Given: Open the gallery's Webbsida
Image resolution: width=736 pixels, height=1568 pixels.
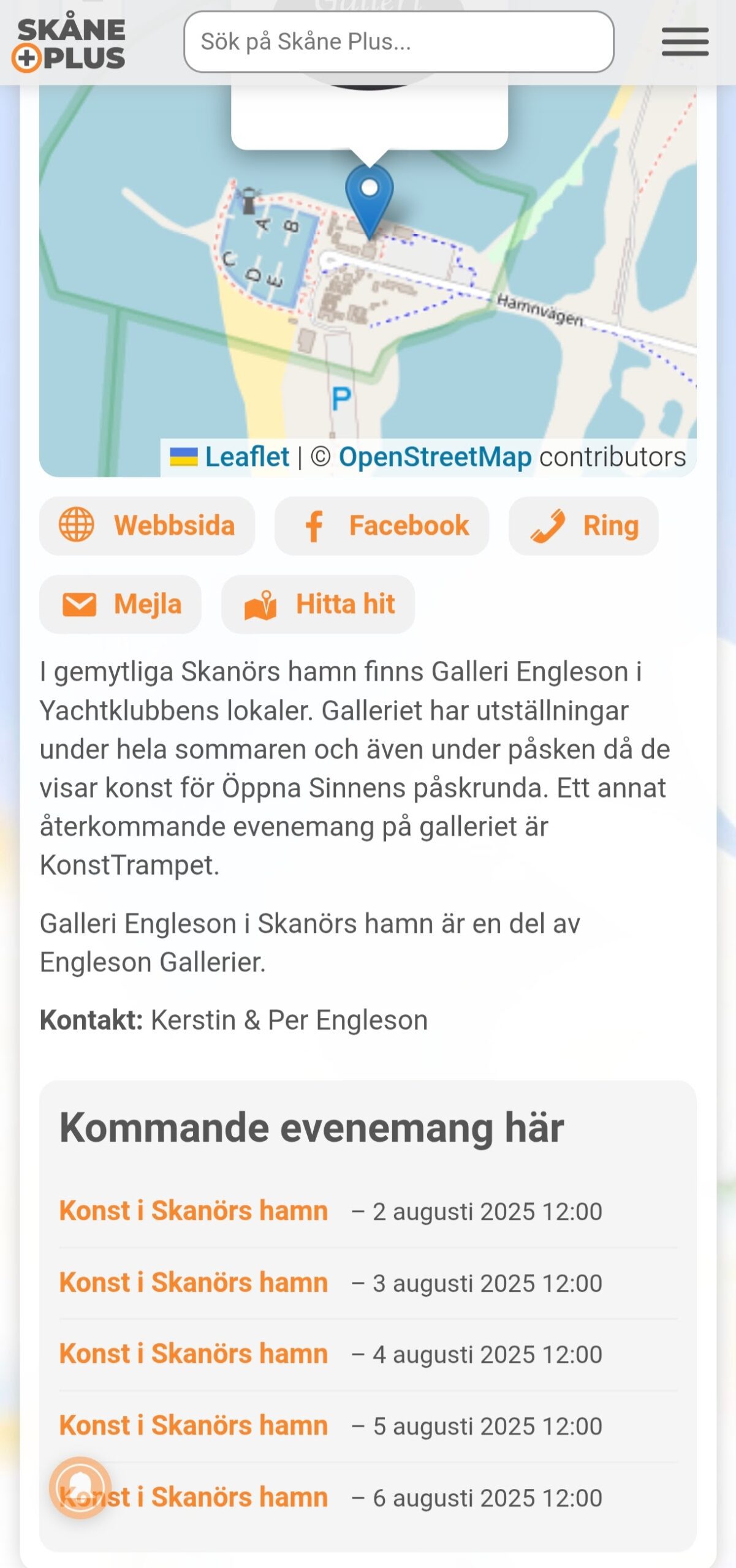Looking at the screenshot, I should click(x=147, y=526).
